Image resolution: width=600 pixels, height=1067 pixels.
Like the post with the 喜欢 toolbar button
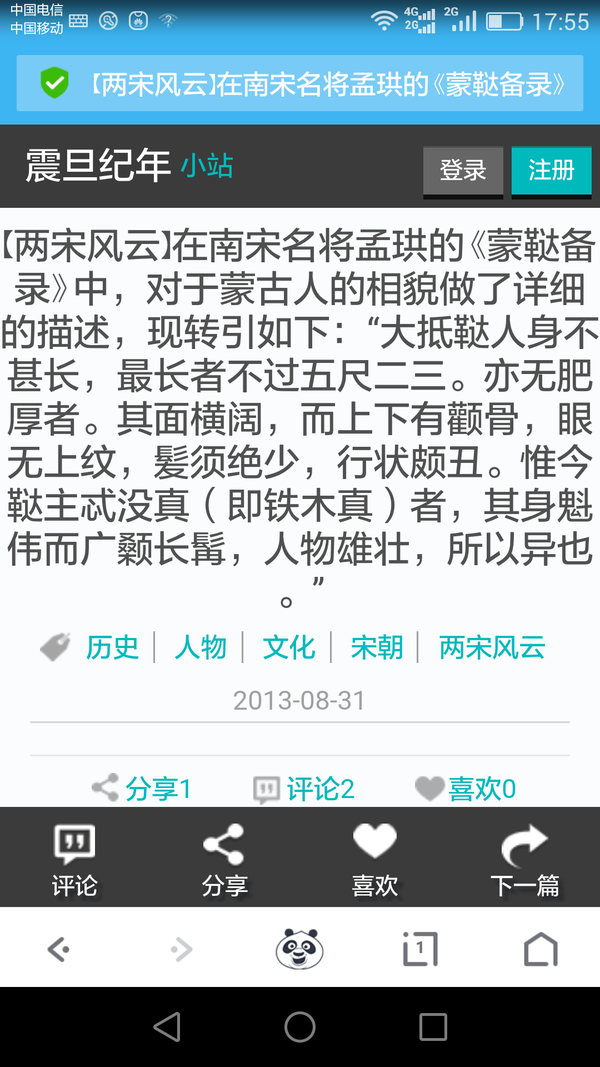click(375, 860)
